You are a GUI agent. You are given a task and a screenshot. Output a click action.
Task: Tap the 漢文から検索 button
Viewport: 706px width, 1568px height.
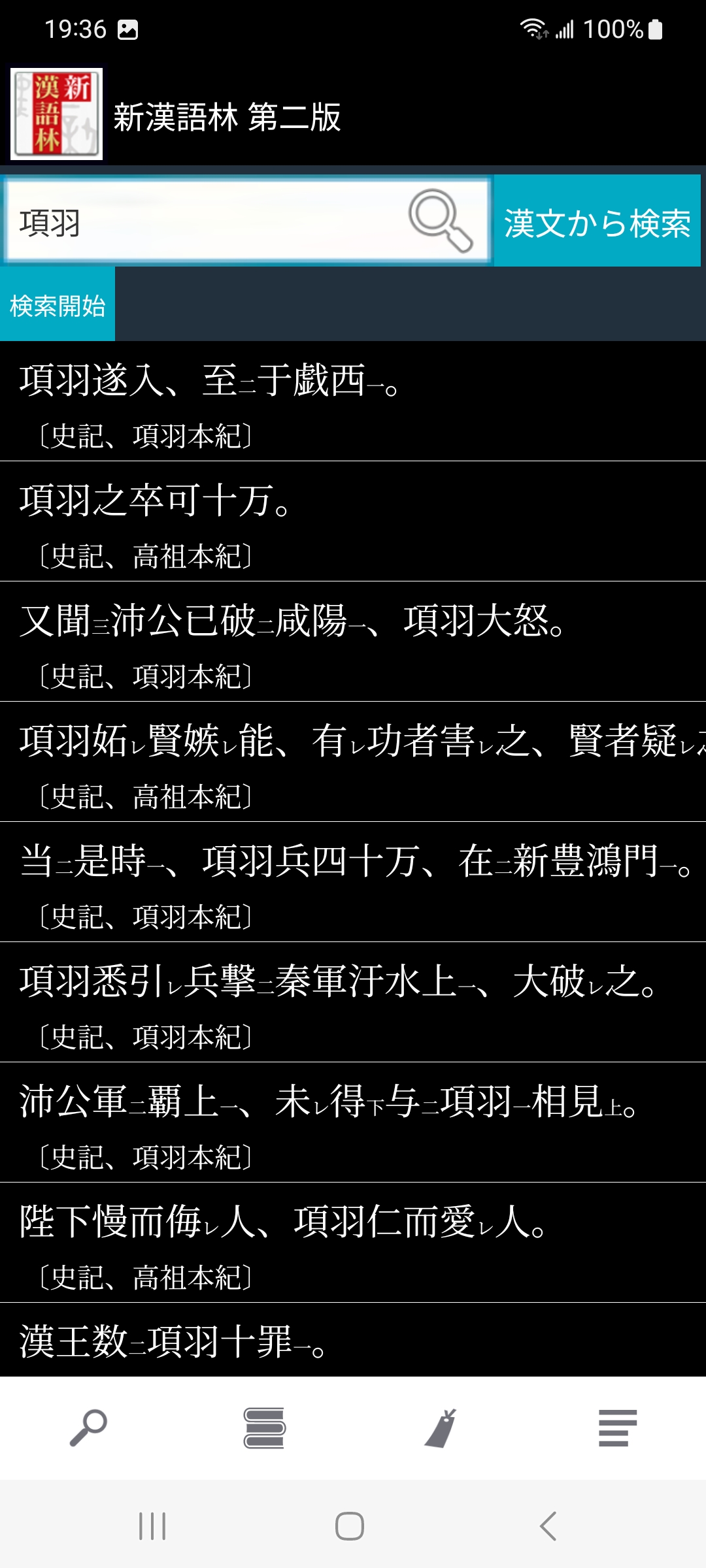[x=597, y=222]
